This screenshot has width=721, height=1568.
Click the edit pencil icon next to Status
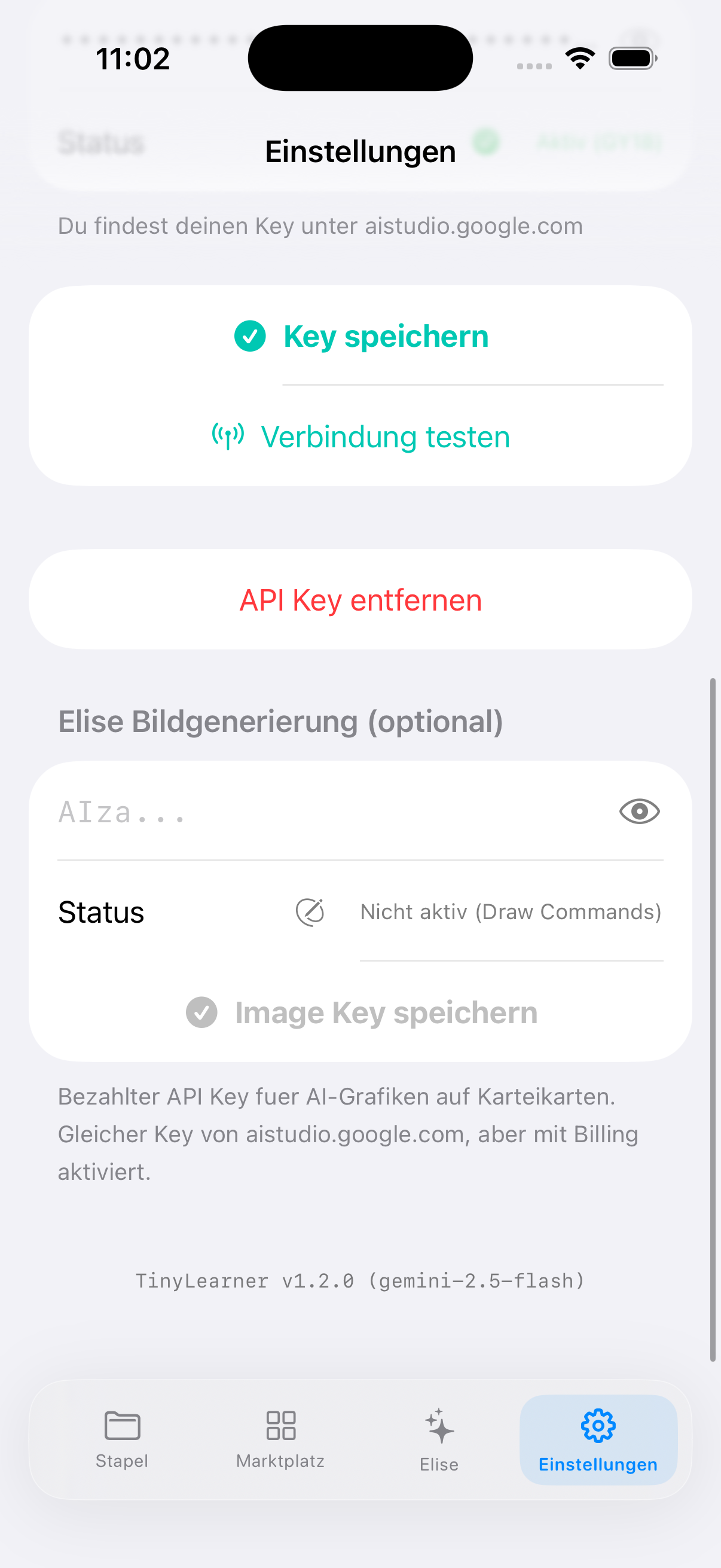(311, 912)
